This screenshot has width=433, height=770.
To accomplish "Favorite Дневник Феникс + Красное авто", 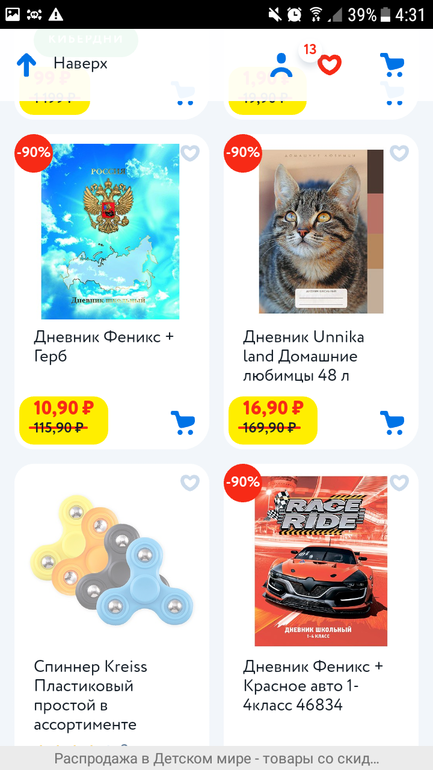I will (x=399, y=483).
